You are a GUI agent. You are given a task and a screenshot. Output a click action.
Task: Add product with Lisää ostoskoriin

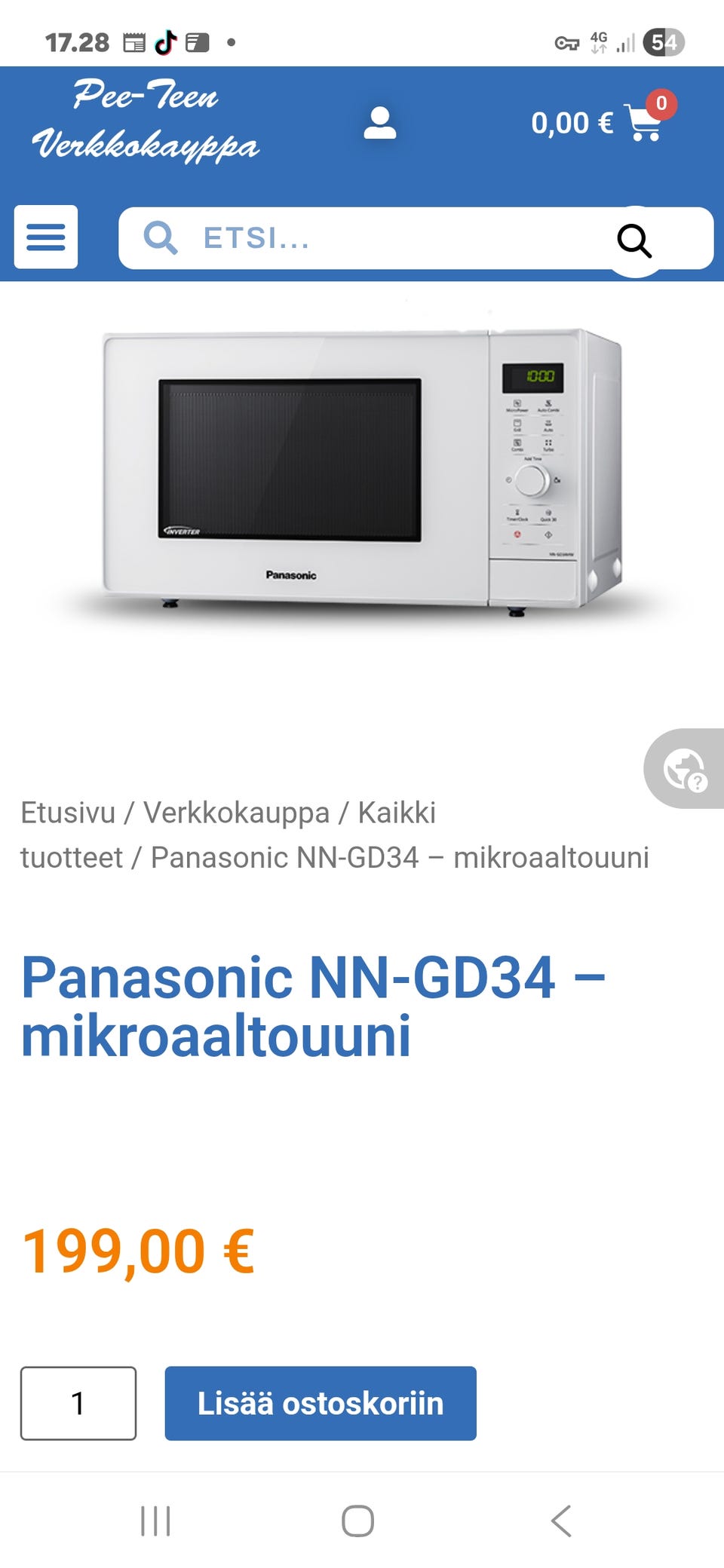click(321, 1403)
